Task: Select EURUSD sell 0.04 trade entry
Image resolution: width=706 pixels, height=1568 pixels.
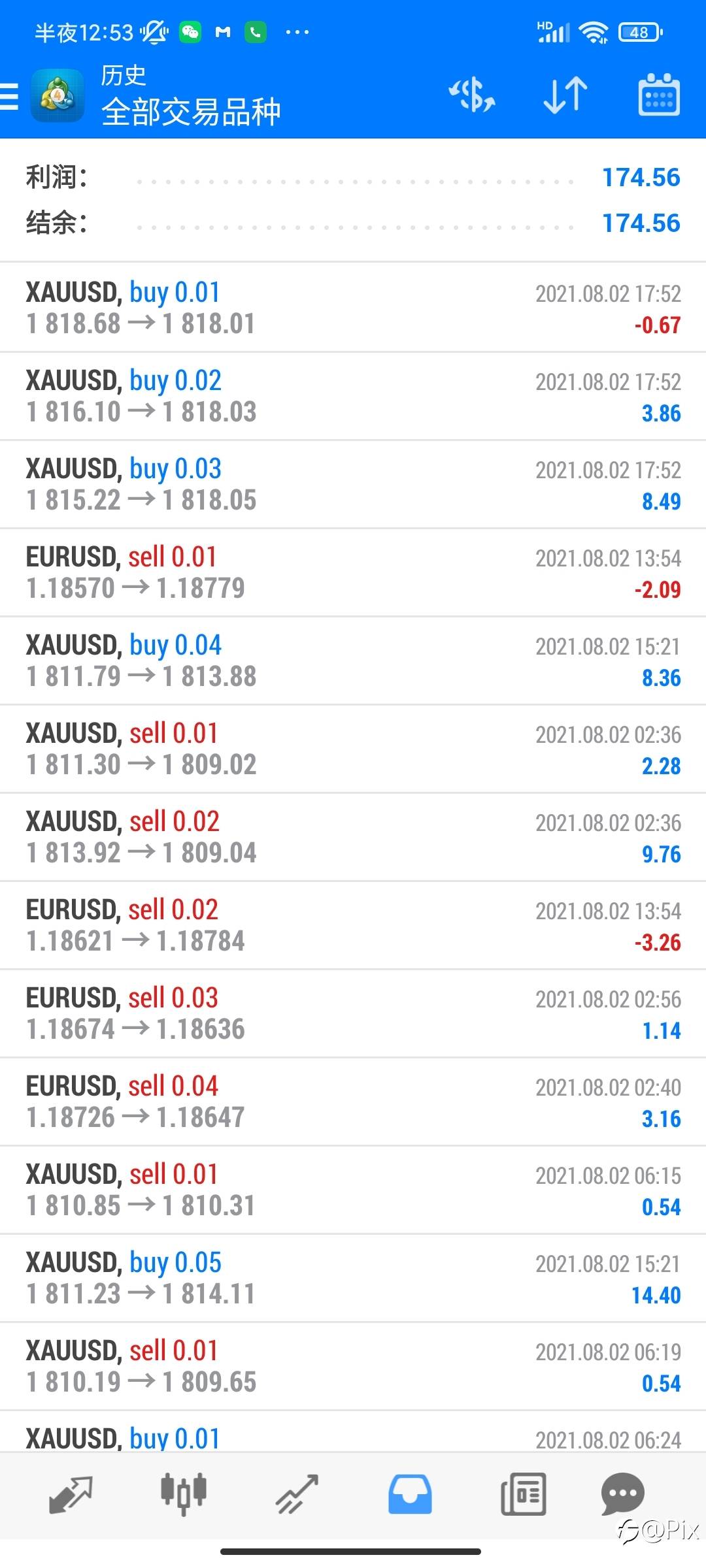Action: tap(353, 1102)
